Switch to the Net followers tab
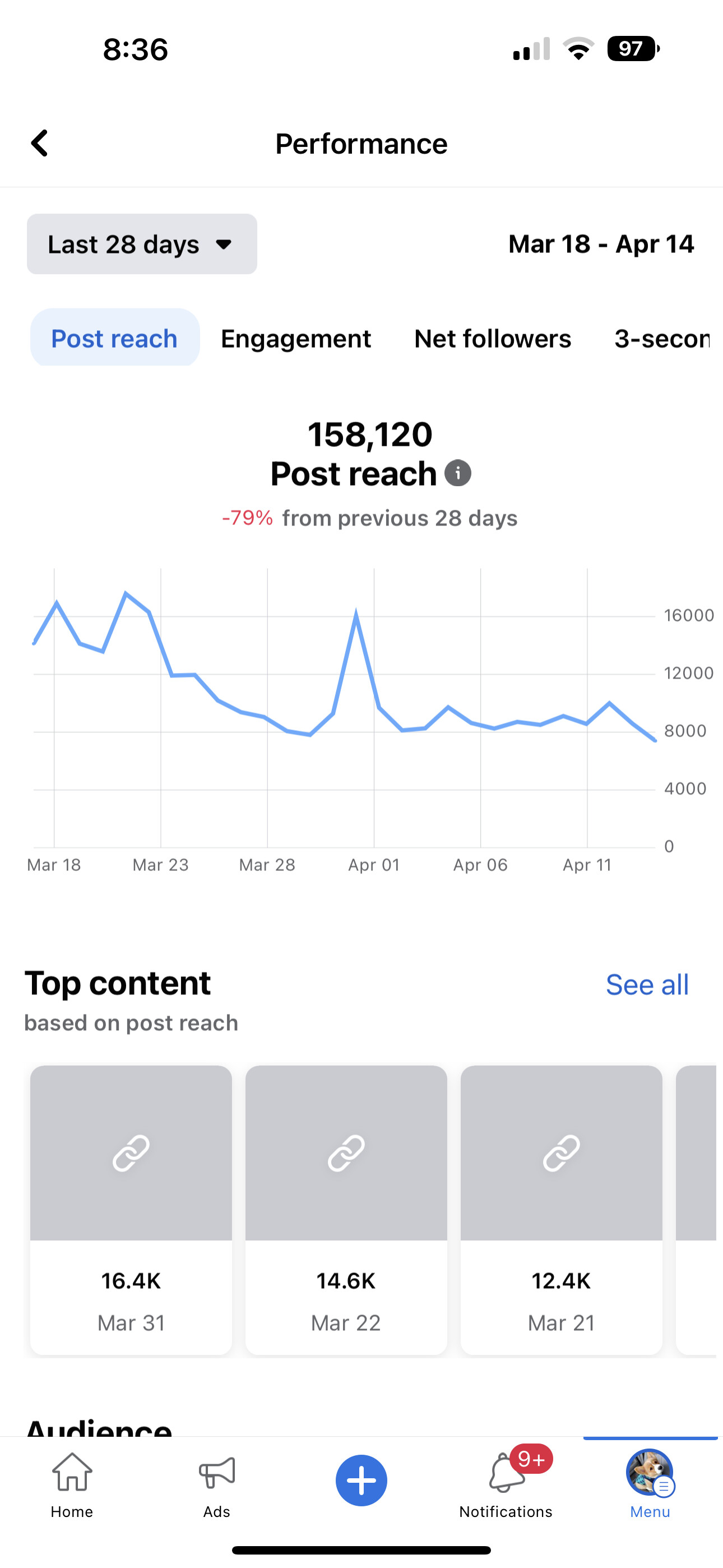Viewport: 723px width, 1568px height. click(x=492, y=338)
